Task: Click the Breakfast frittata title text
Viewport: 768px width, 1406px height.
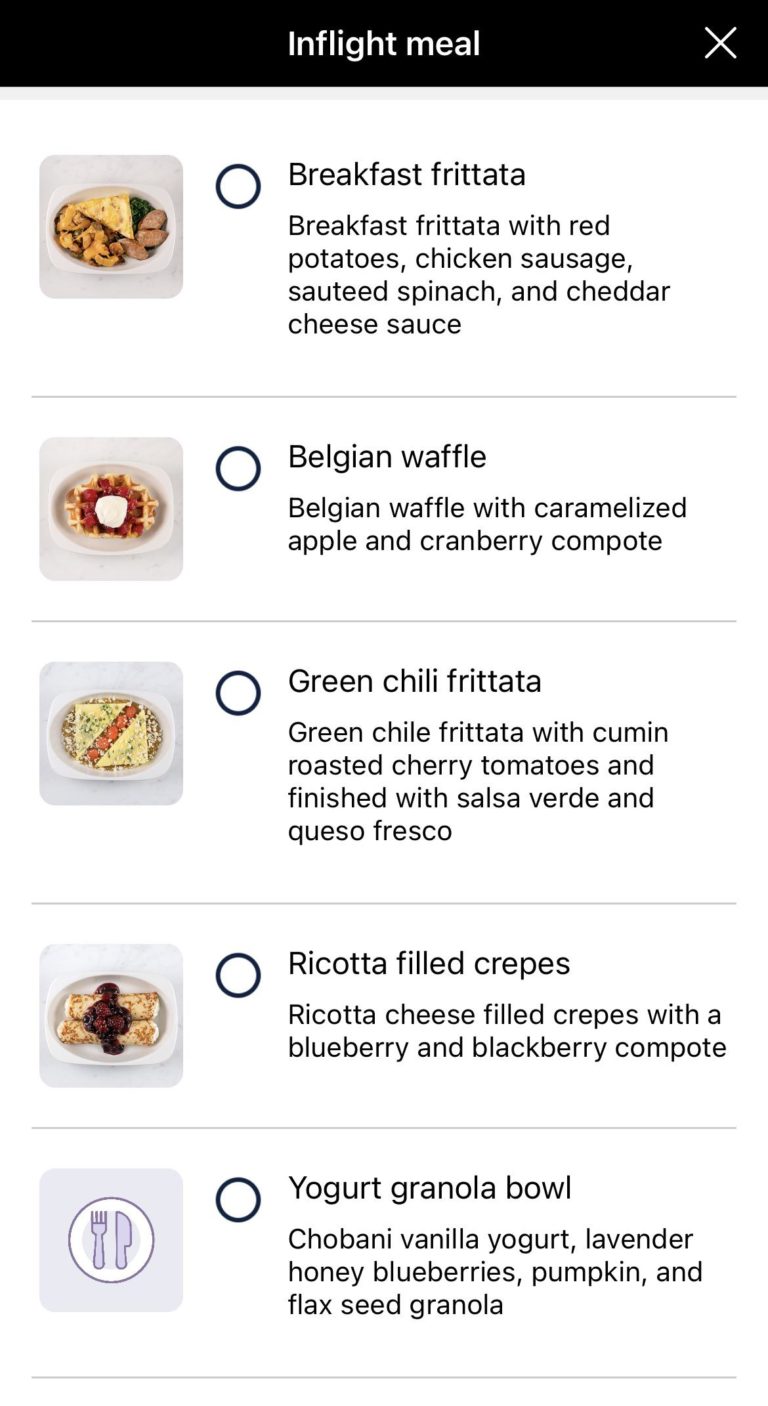Action: [406, 174]
